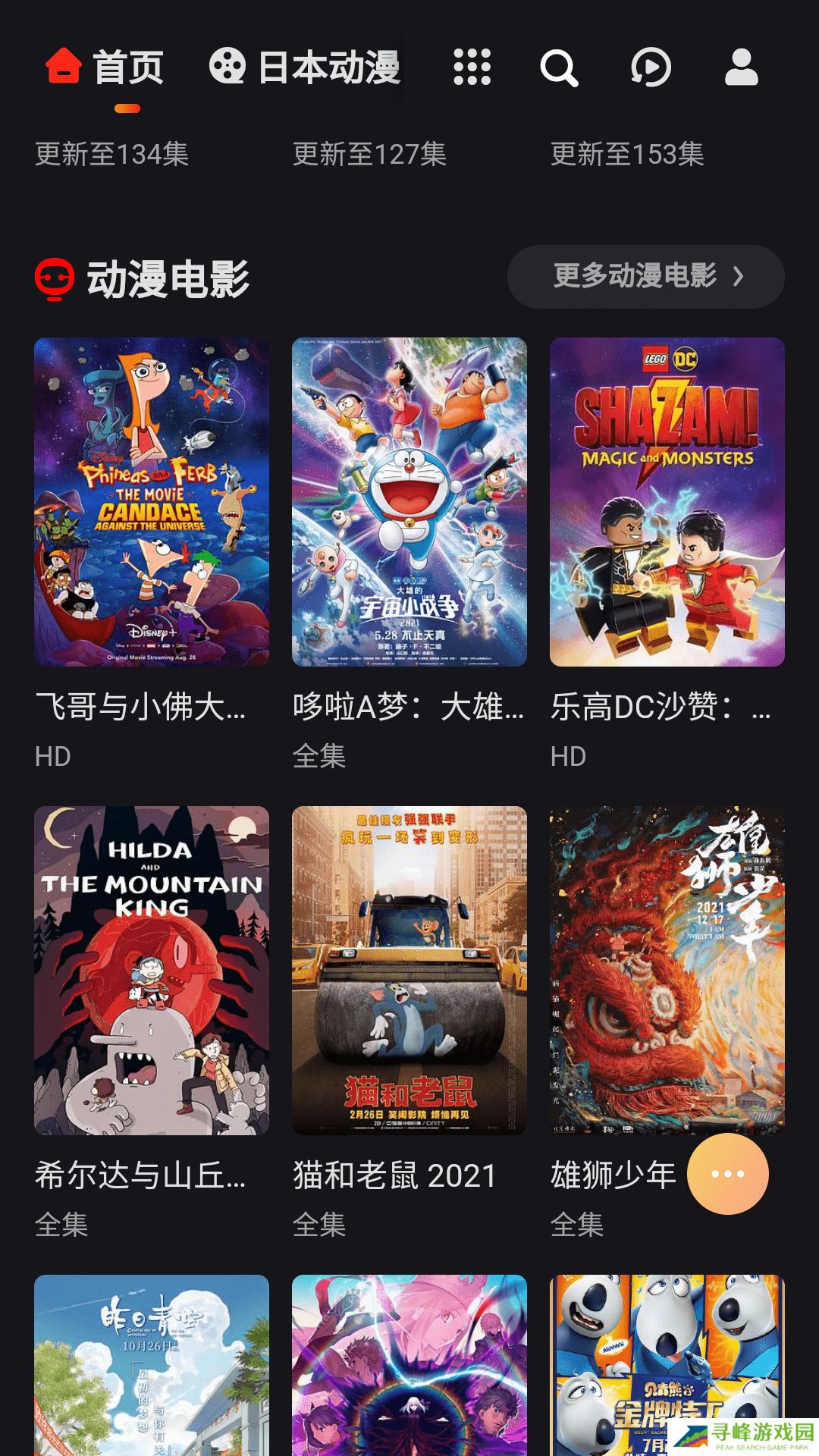This screenshot has width=819, height=1456.
Task: Open the search icon
Action: click(x=559, y=67)
